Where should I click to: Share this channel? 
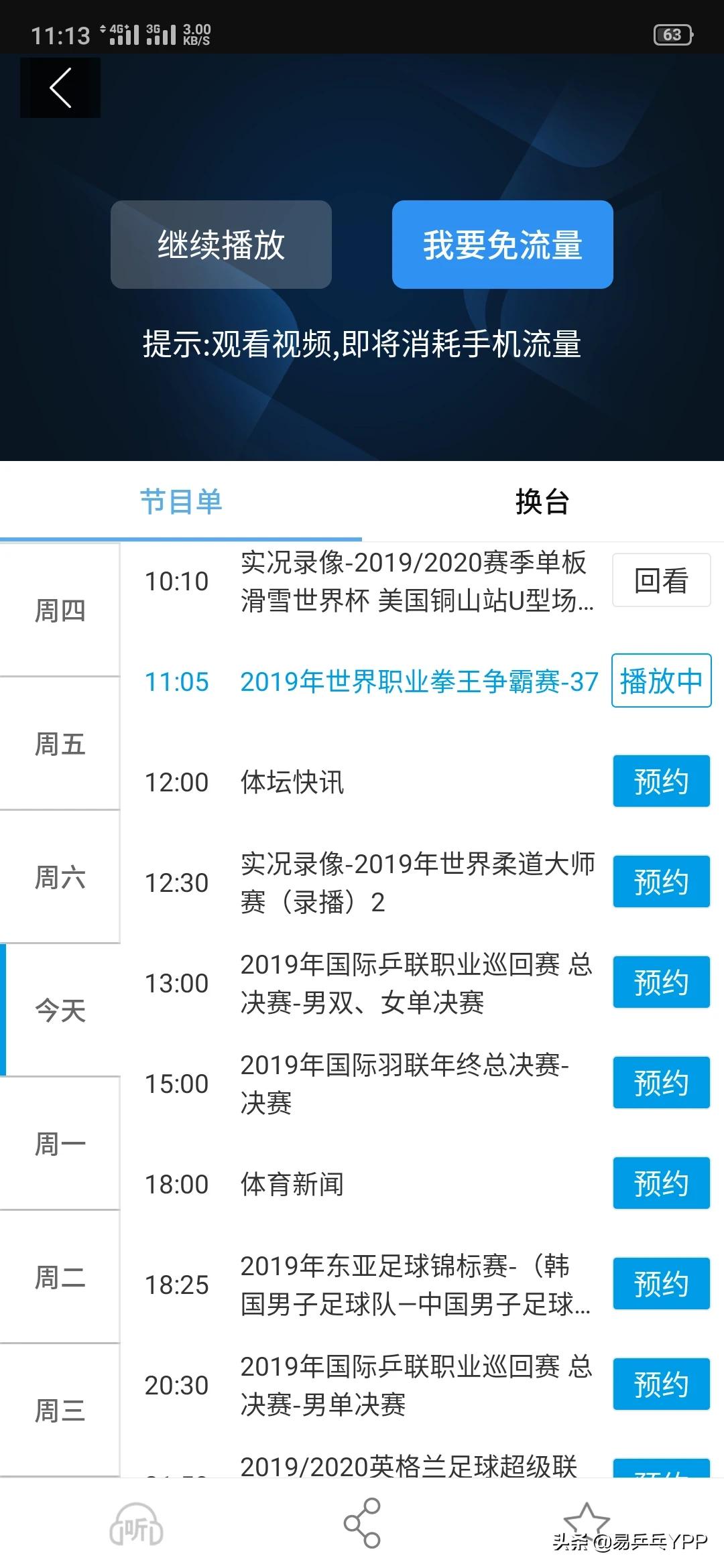pos(362,1523)
